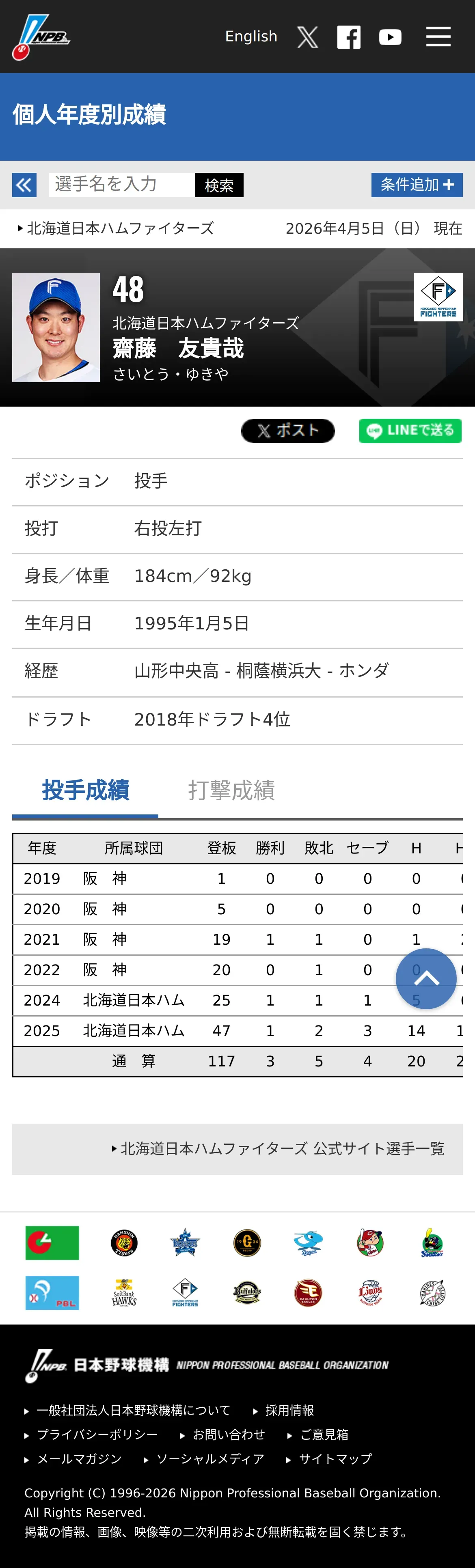Screen dimensions: 475x1568
Task: Focus the player name search field
Action: [122, 185]
